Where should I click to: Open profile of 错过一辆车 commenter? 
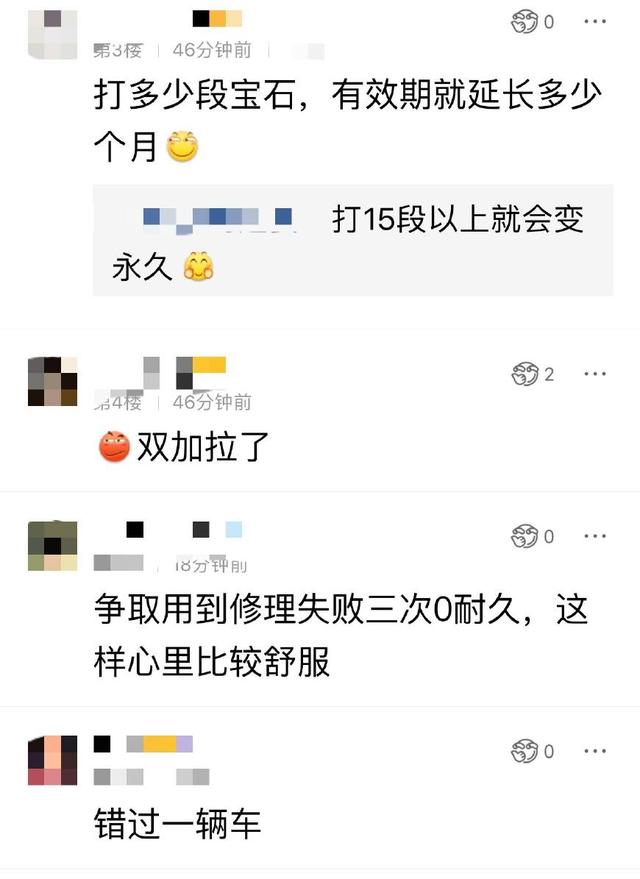pyautogui.click(x=52, y=760)
